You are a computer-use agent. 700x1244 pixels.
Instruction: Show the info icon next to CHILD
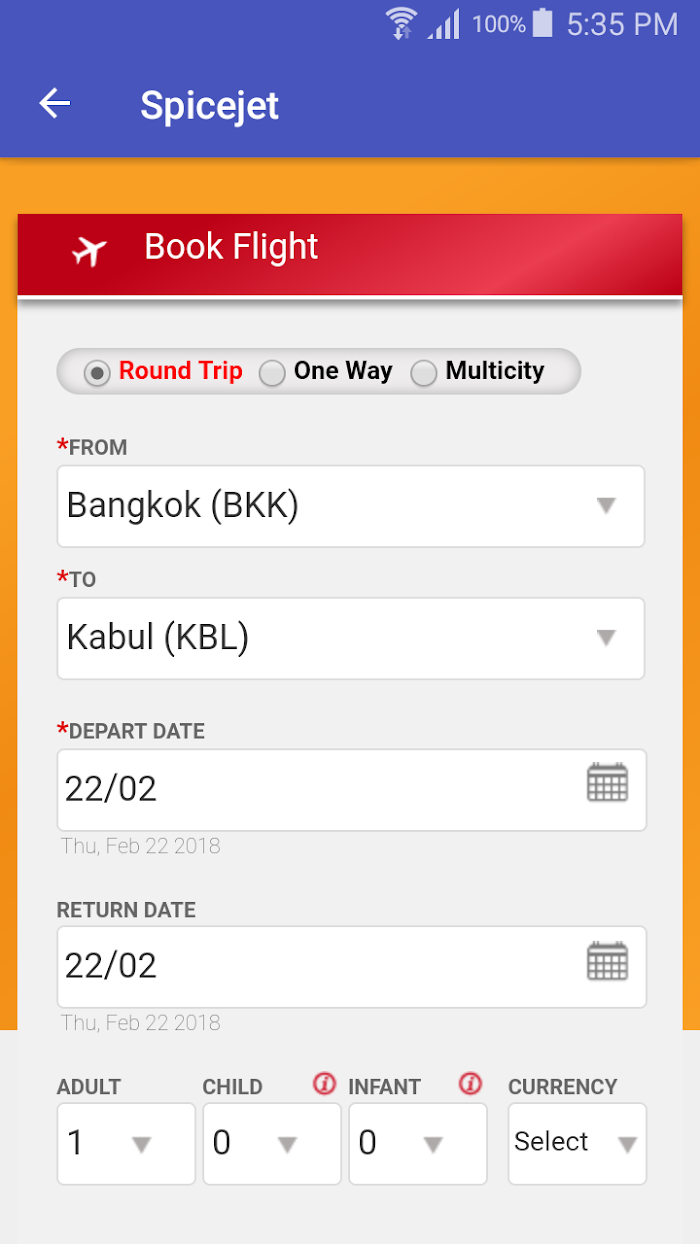click(x=324, y=1083)
